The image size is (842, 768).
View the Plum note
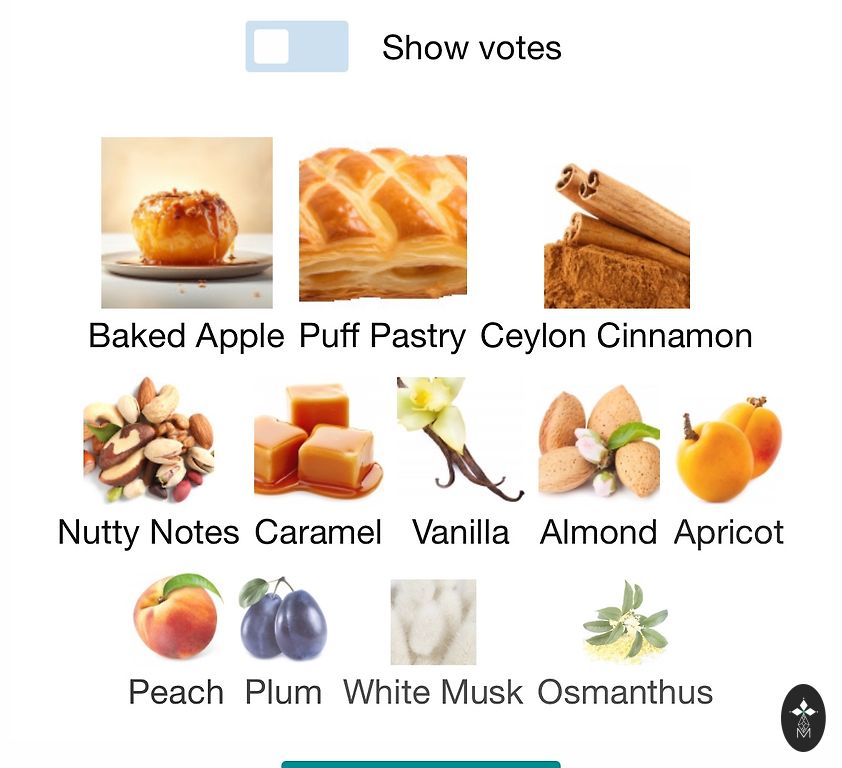[283, 619]
